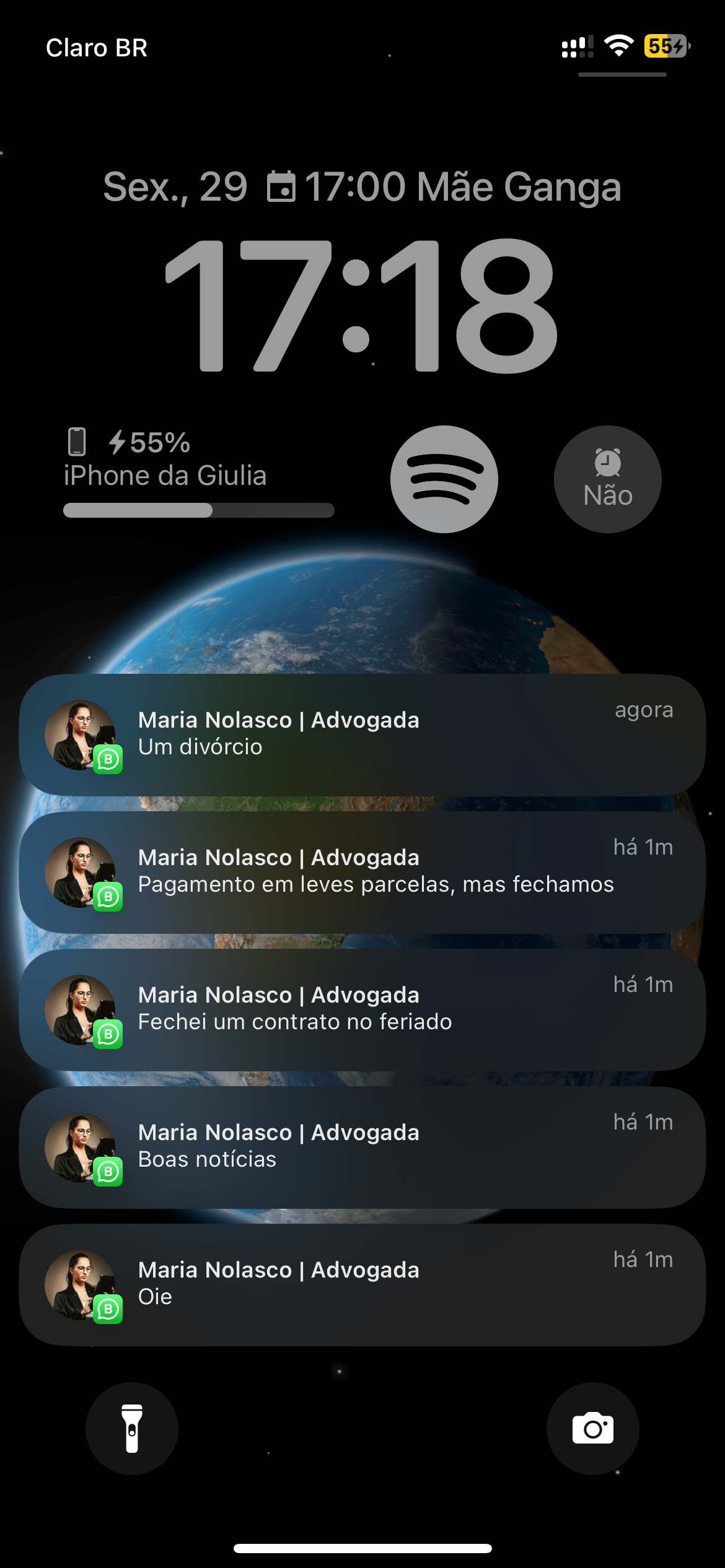Open the 17:00 Mãe Ganga calendar event

[x=444, y=187]
